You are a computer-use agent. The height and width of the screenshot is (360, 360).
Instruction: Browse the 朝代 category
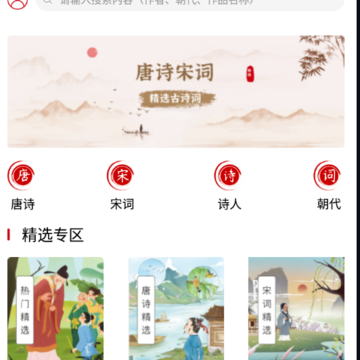coord(328,186)
